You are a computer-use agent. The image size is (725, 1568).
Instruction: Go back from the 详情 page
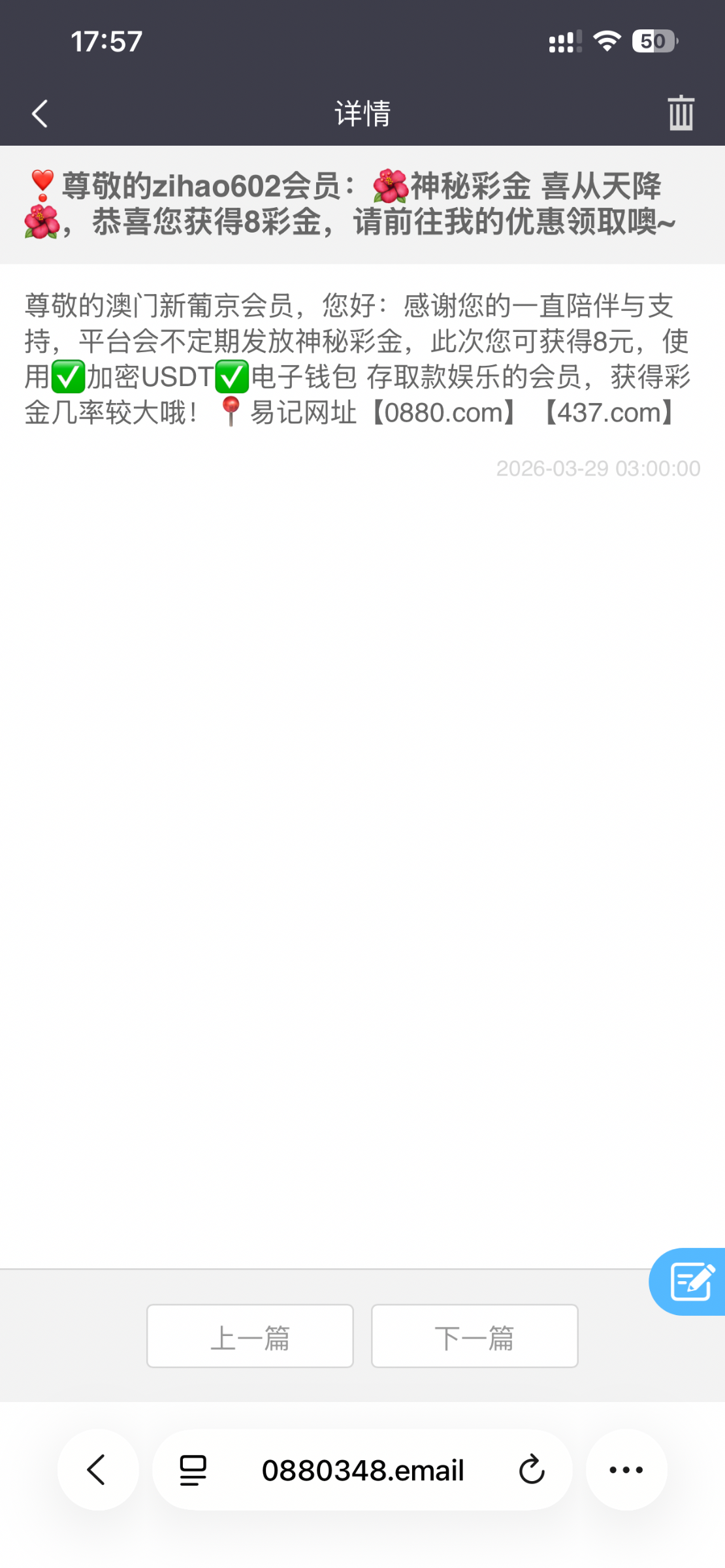40,114
